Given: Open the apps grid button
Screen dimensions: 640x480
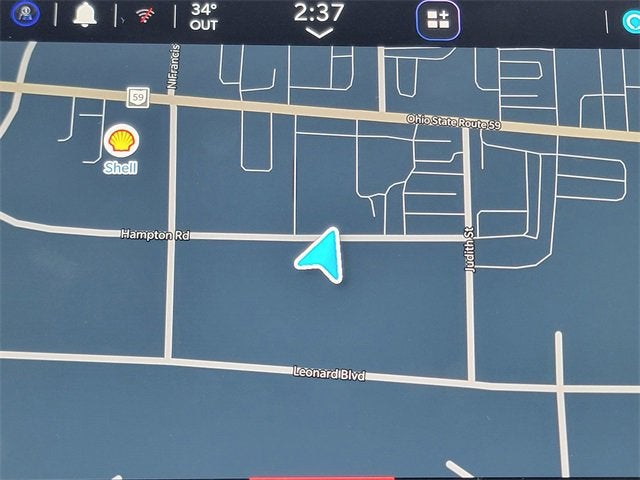Looking at the screenshot, I should click(437, 19).
